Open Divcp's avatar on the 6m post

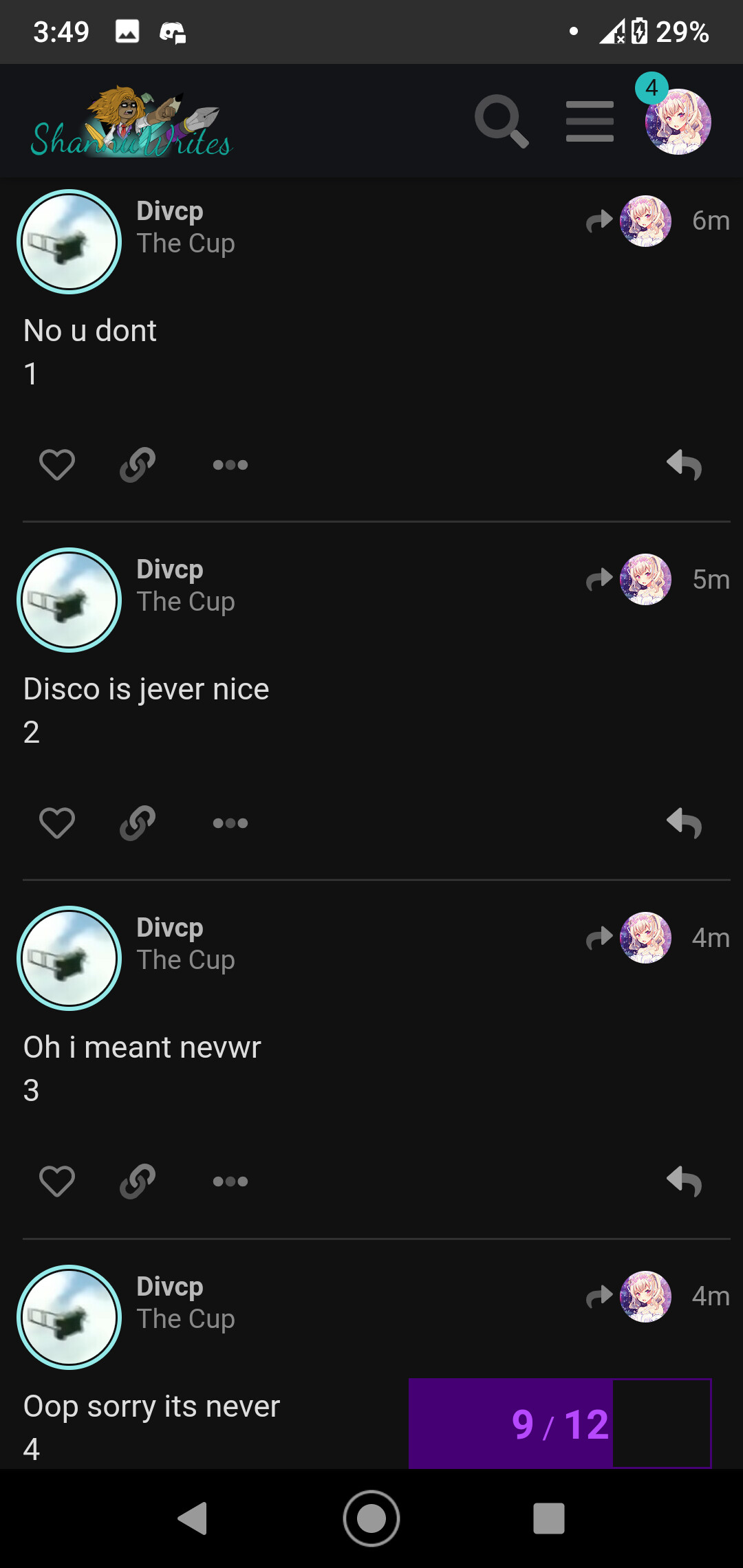[69, 241]
